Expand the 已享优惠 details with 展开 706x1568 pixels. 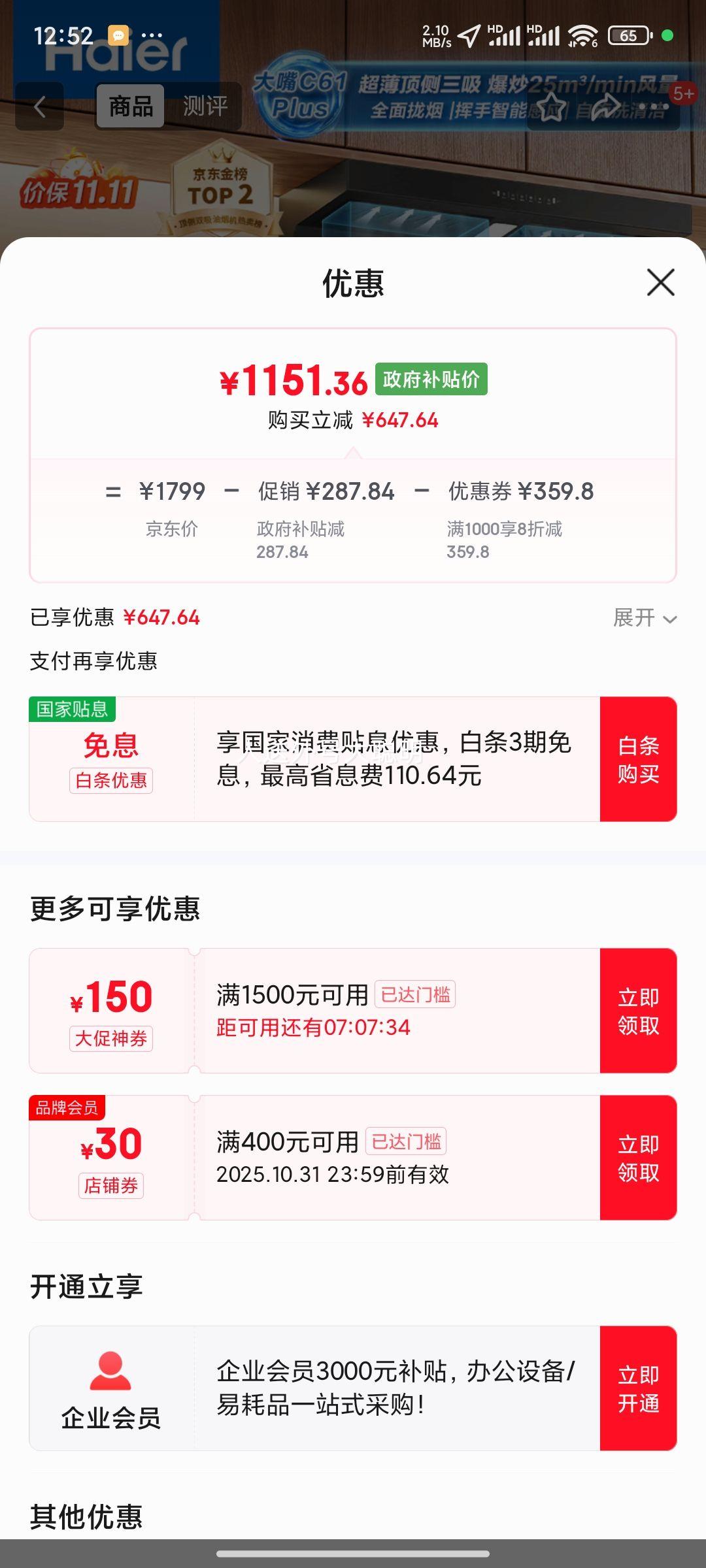pyautogui.click(x=645, y=617)
